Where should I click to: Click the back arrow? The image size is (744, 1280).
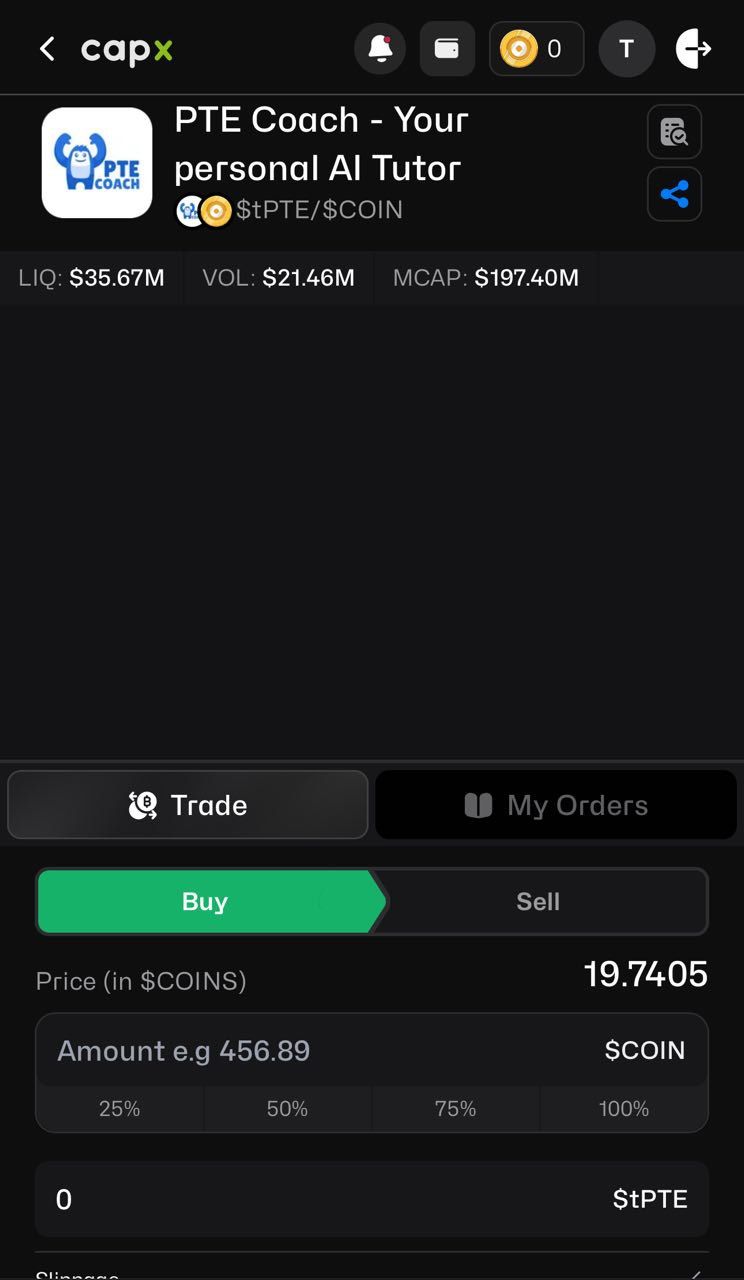click(x=47, y=48)
